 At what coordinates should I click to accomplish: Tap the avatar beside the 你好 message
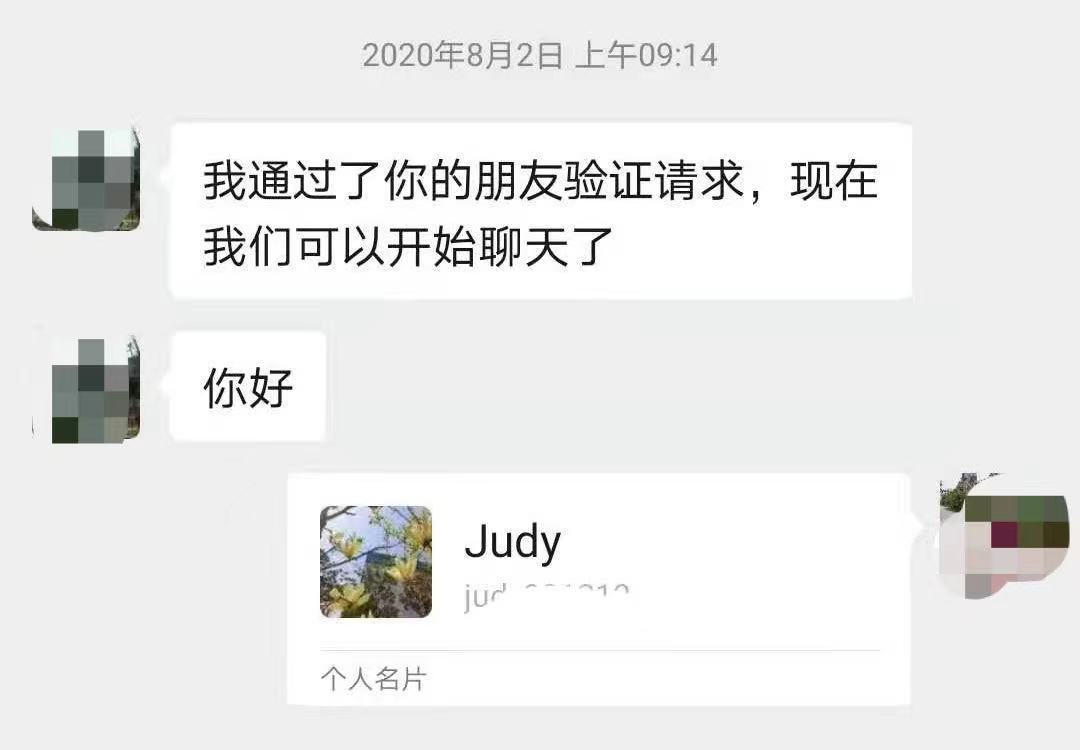(86, 389)
